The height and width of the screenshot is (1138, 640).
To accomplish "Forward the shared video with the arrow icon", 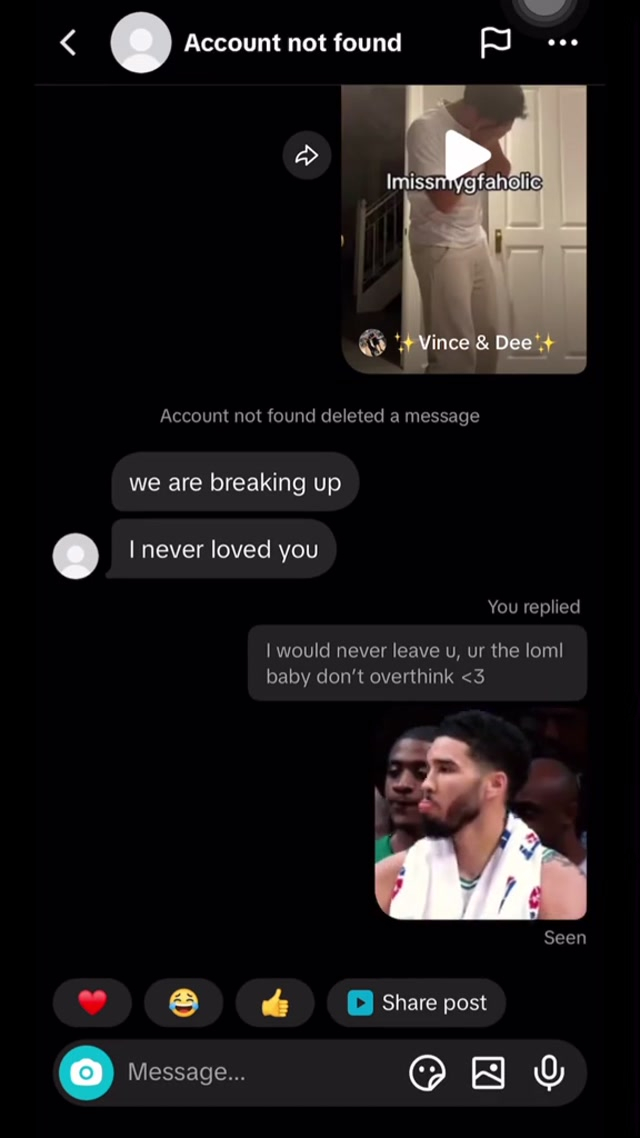I will point(306,155).
